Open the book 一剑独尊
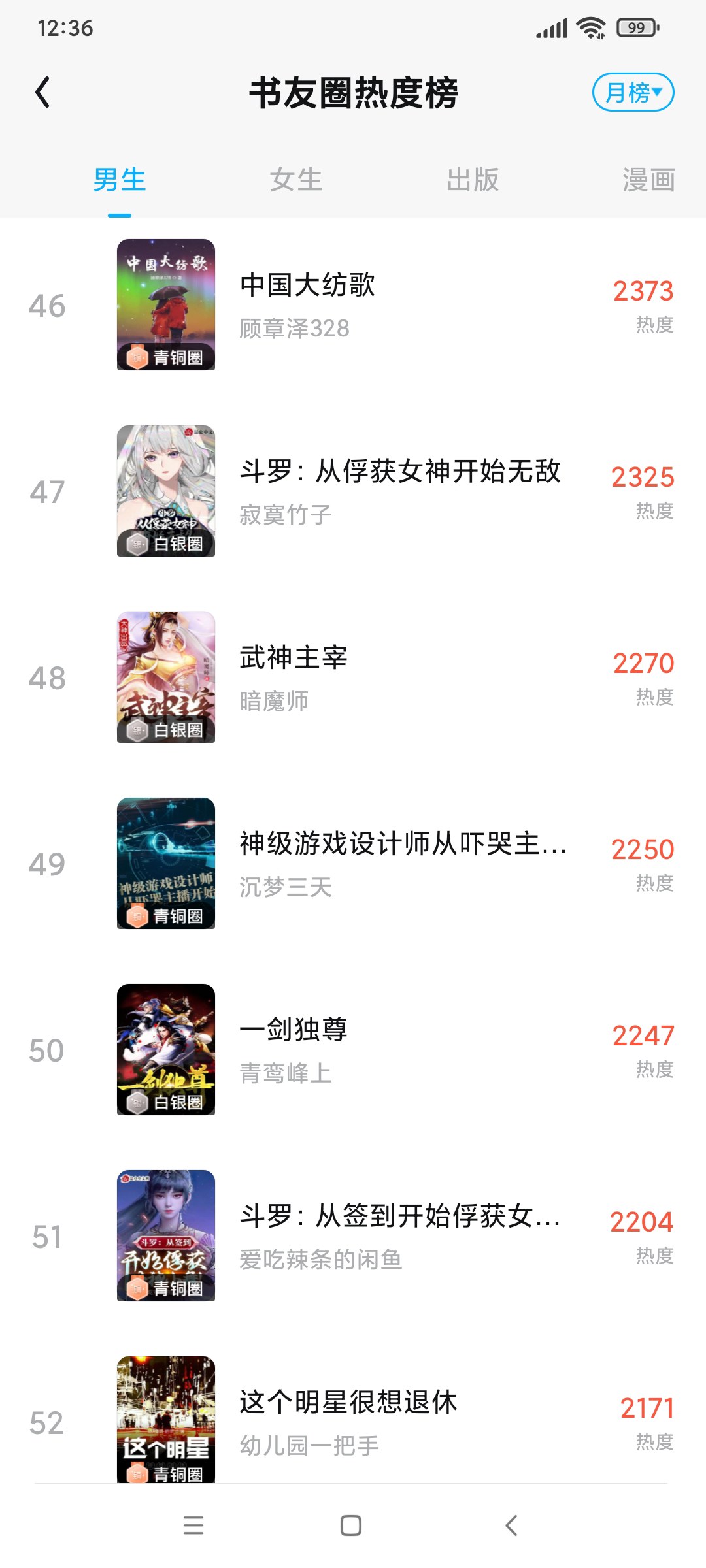 pos(353,1050)
